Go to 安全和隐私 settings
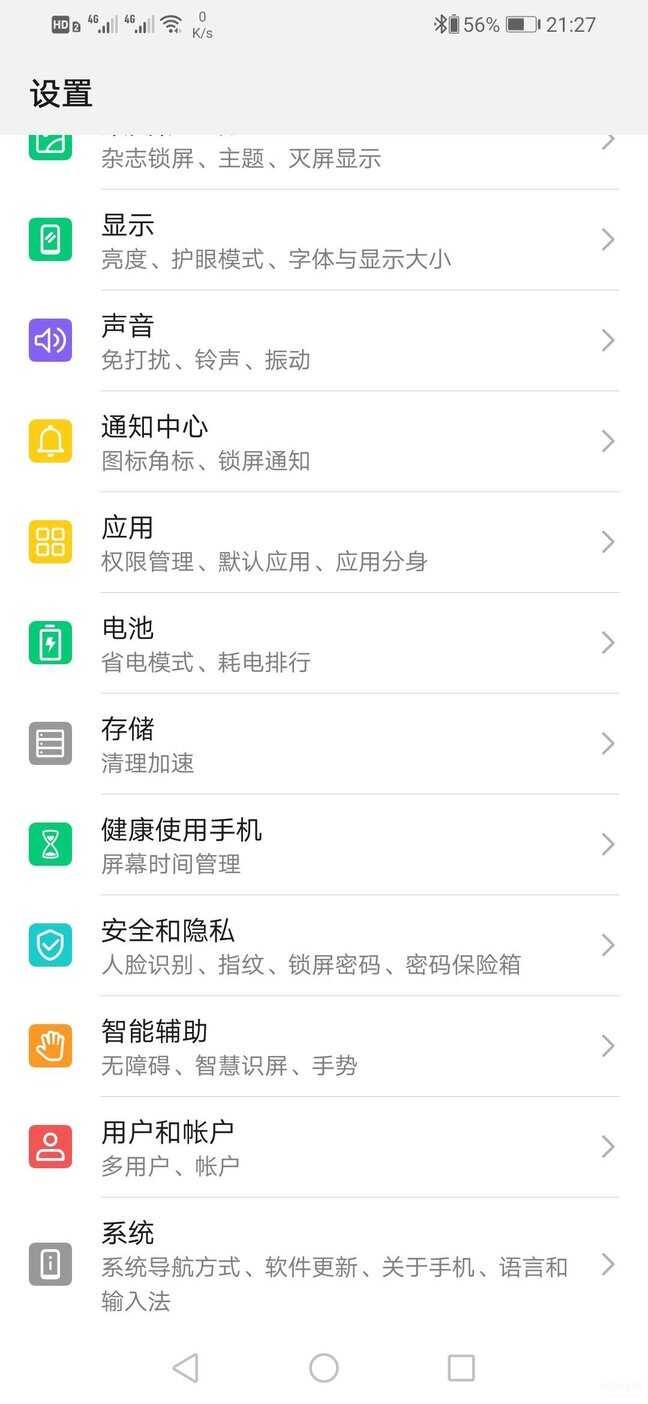Viewport: 648px width, 1404px height. 324,946
